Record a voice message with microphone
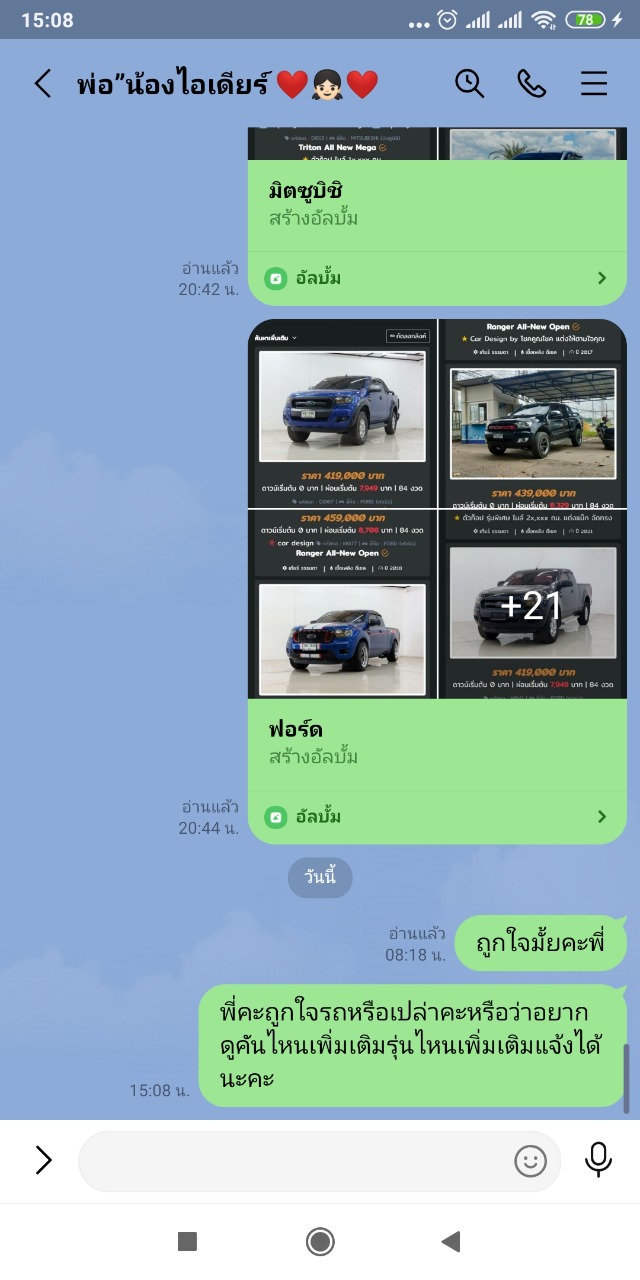Image resolution: width=640 pixels, height=1280 pixels. [598, 1160]
